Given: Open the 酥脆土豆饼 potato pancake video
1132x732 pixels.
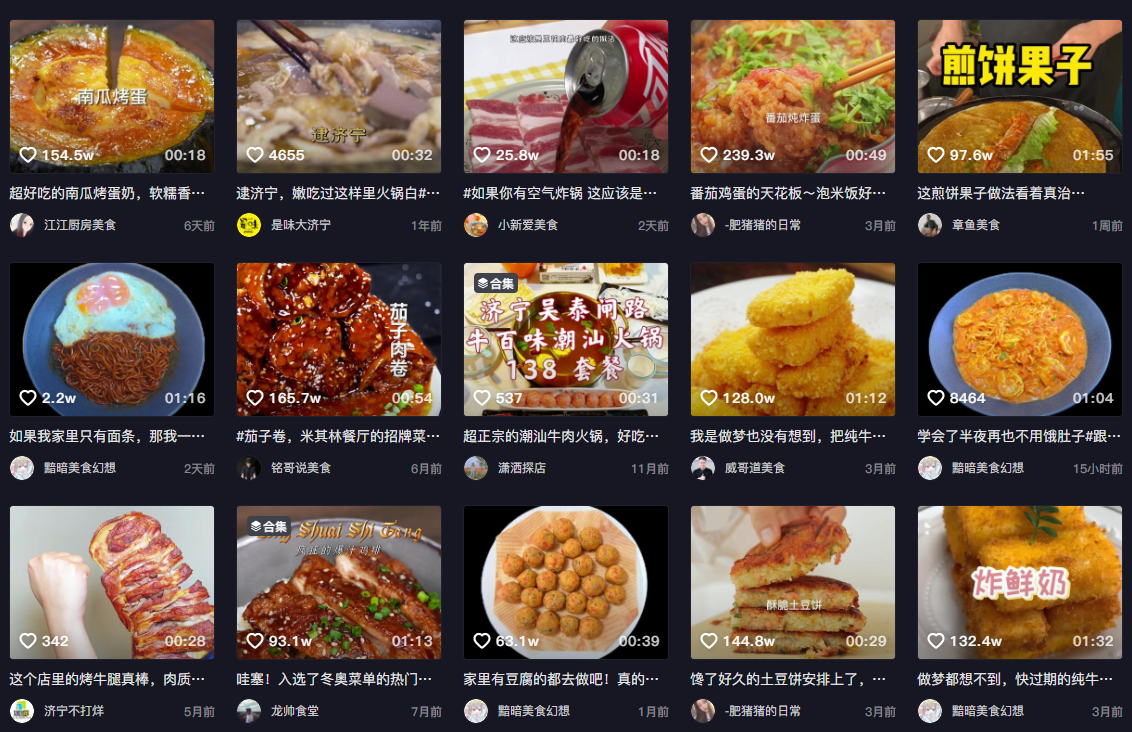Looking at the screenshot, I should [793, 582].
